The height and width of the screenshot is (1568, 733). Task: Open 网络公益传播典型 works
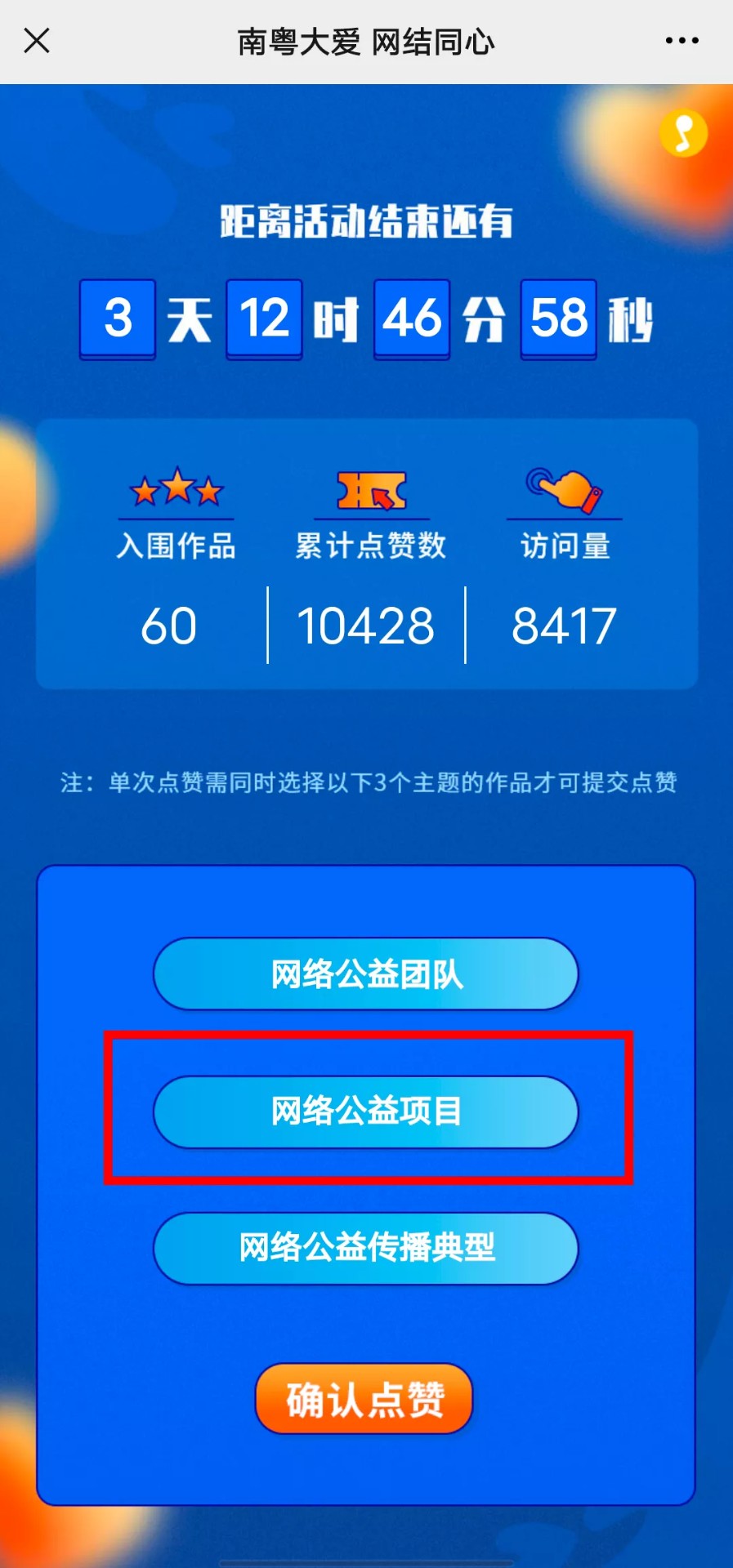[365, 1248]
